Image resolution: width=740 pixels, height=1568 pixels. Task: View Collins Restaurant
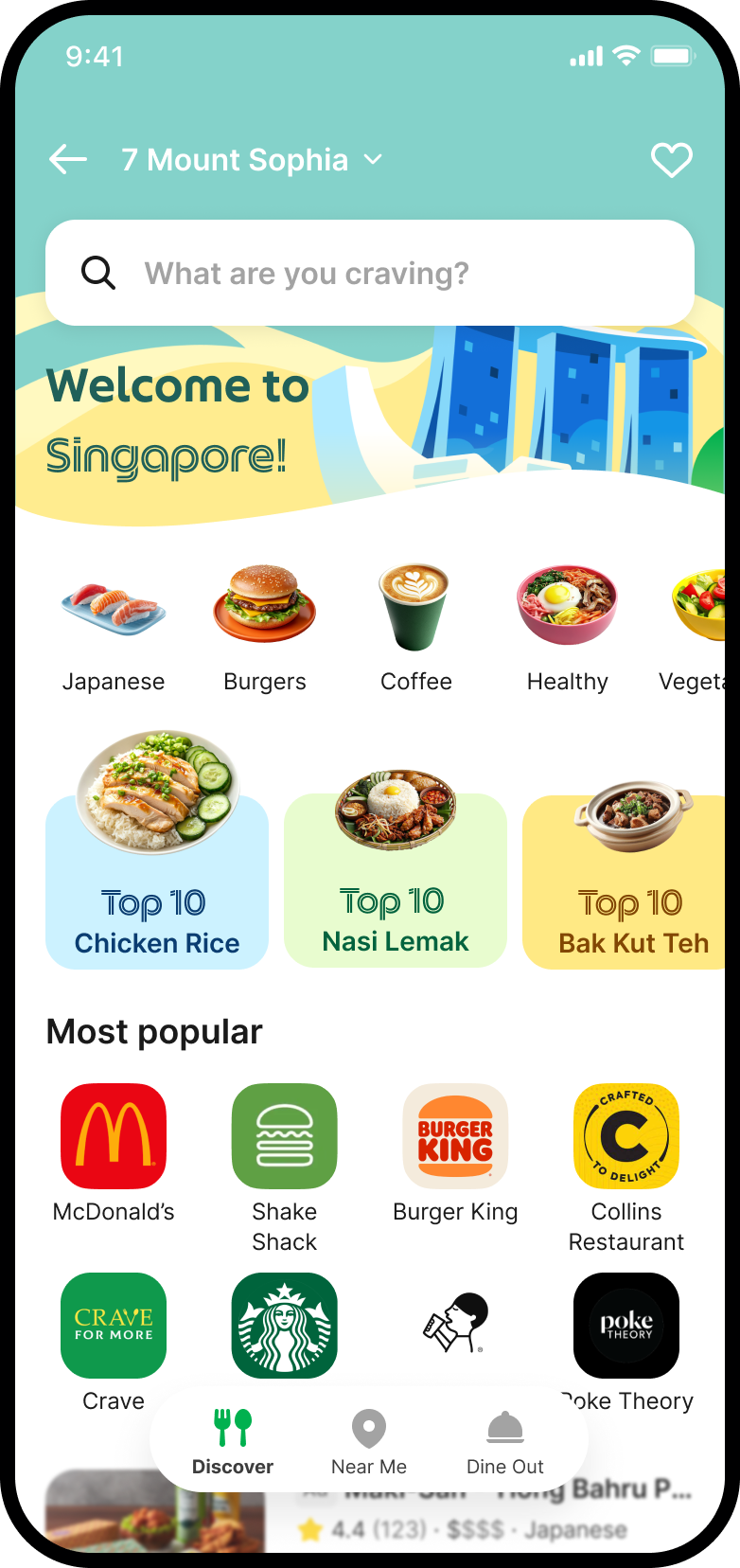coord(626,1168)
